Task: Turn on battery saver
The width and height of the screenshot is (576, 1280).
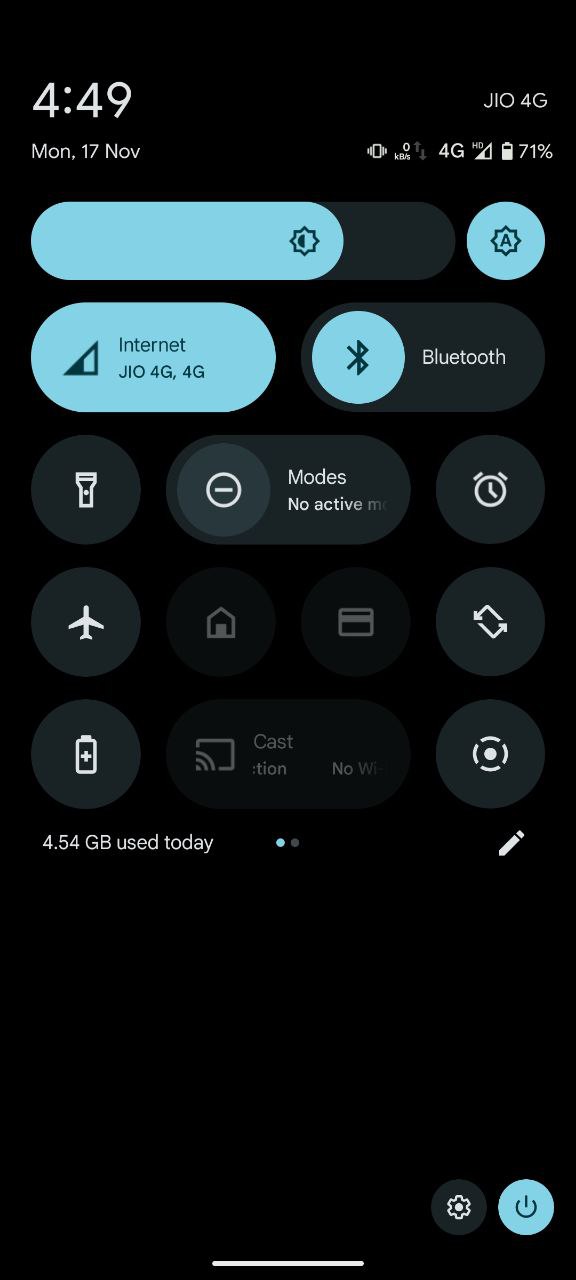Action: [x=86, y=754]
